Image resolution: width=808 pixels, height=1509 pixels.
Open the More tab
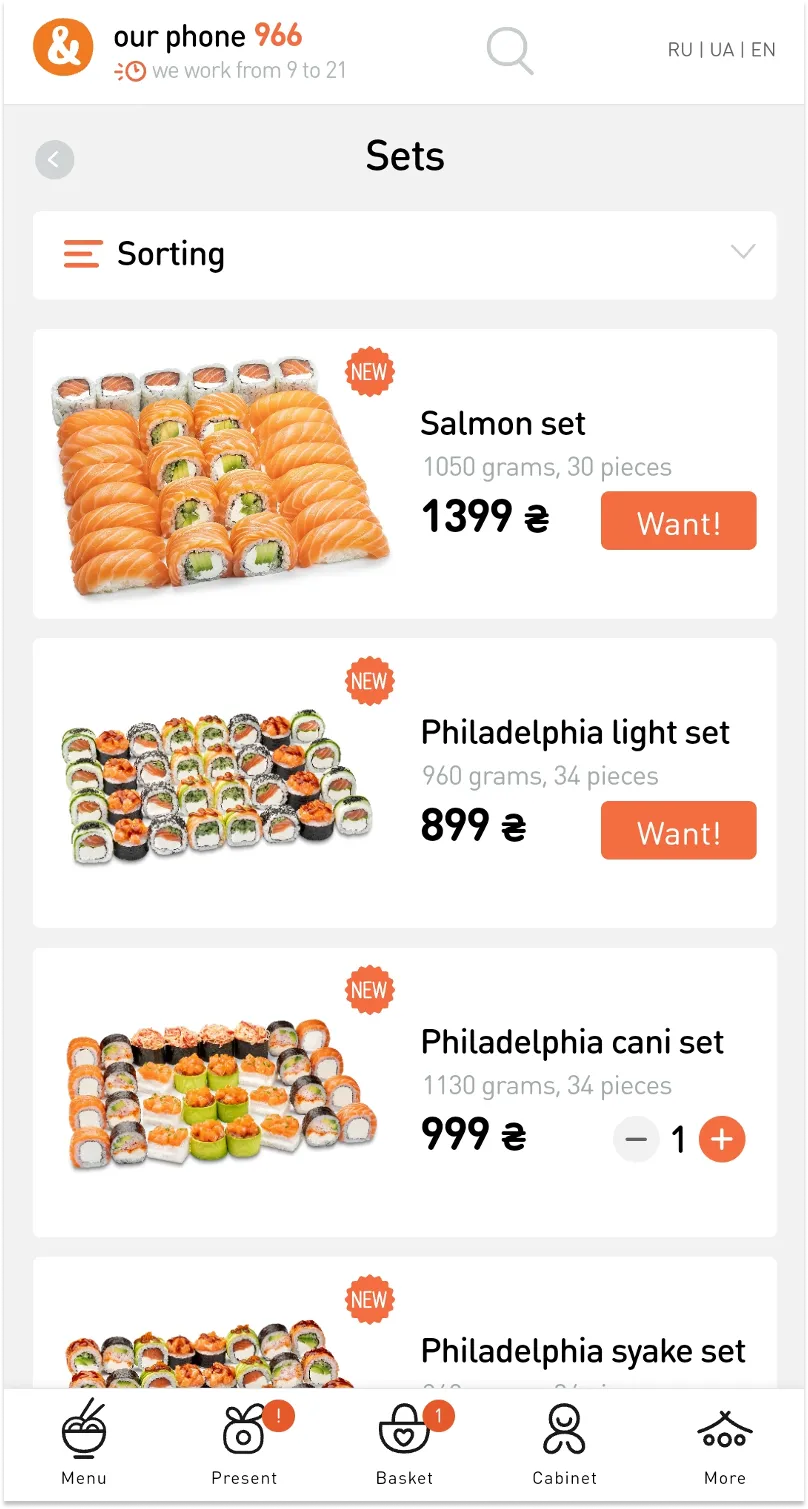click(x=725, y=1444)
